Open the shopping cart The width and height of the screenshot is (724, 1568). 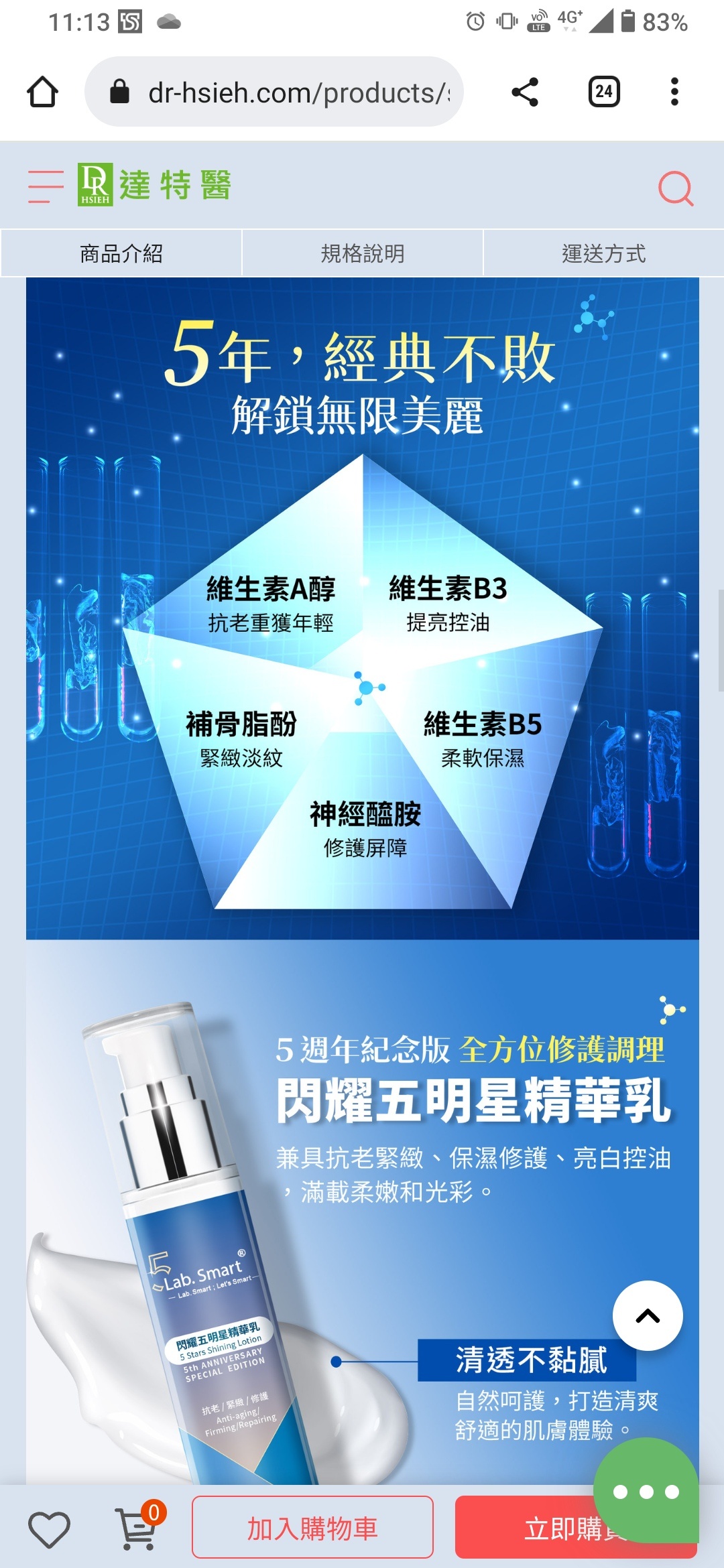pyautogui.click(x=137, y=1529)
